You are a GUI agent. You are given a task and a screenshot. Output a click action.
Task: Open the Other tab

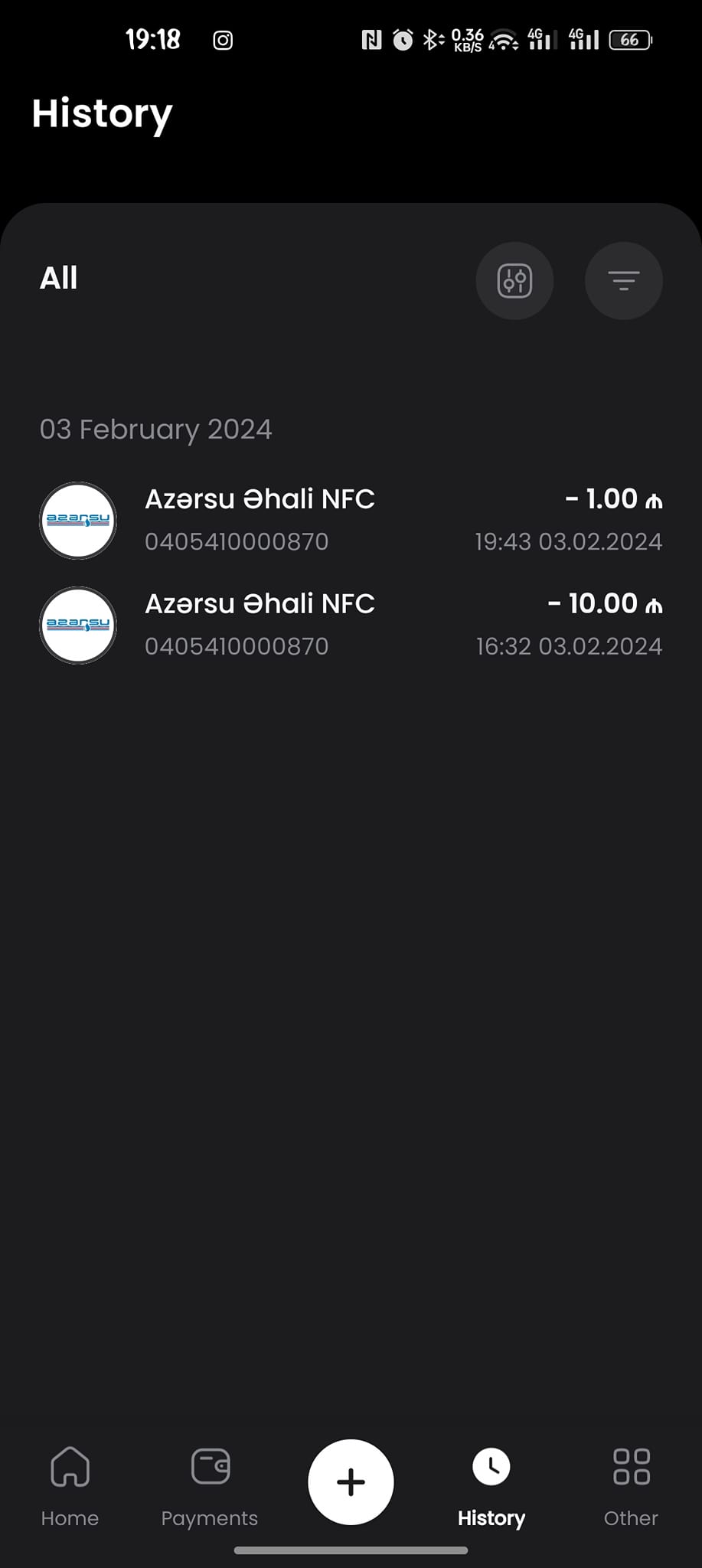coord(631,1487)
